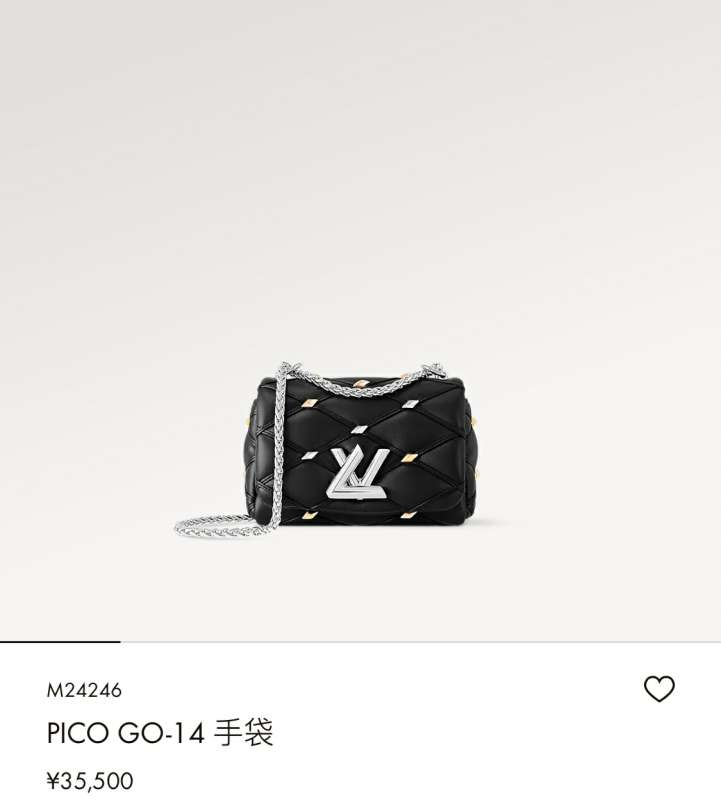Image resolution: width=721 pixels, height=800 pixels.
Task: Add PICO GO-14 to the wishlist
Action: tap(659, 689)
